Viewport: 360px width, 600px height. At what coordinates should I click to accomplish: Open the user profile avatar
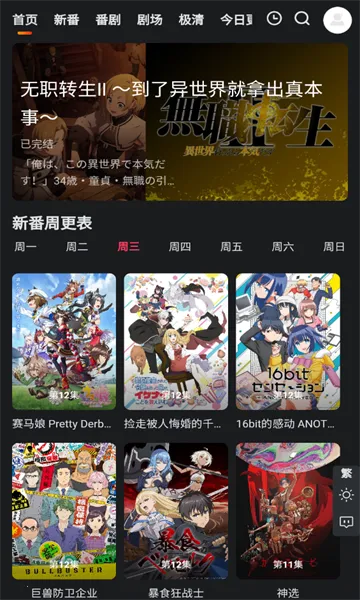[x=337, y=20]
